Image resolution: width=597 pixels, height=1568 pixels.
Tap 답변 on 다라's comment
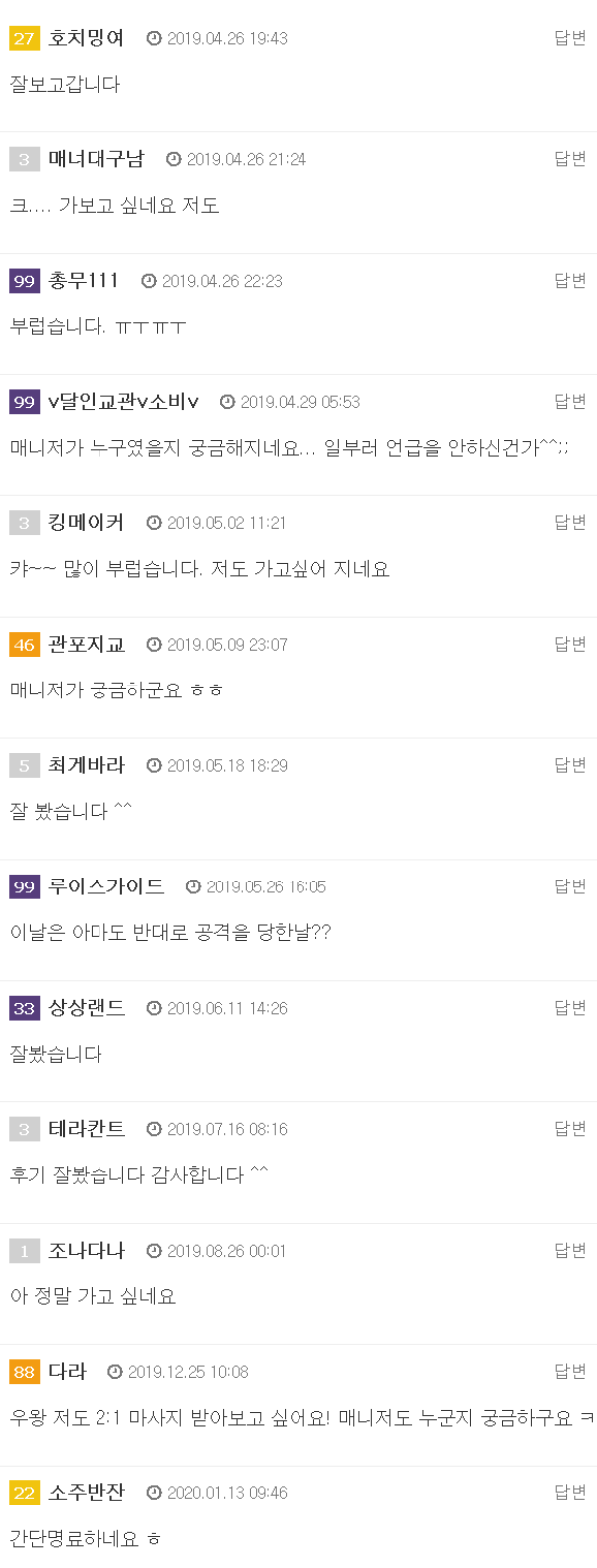pos(570,1372)
